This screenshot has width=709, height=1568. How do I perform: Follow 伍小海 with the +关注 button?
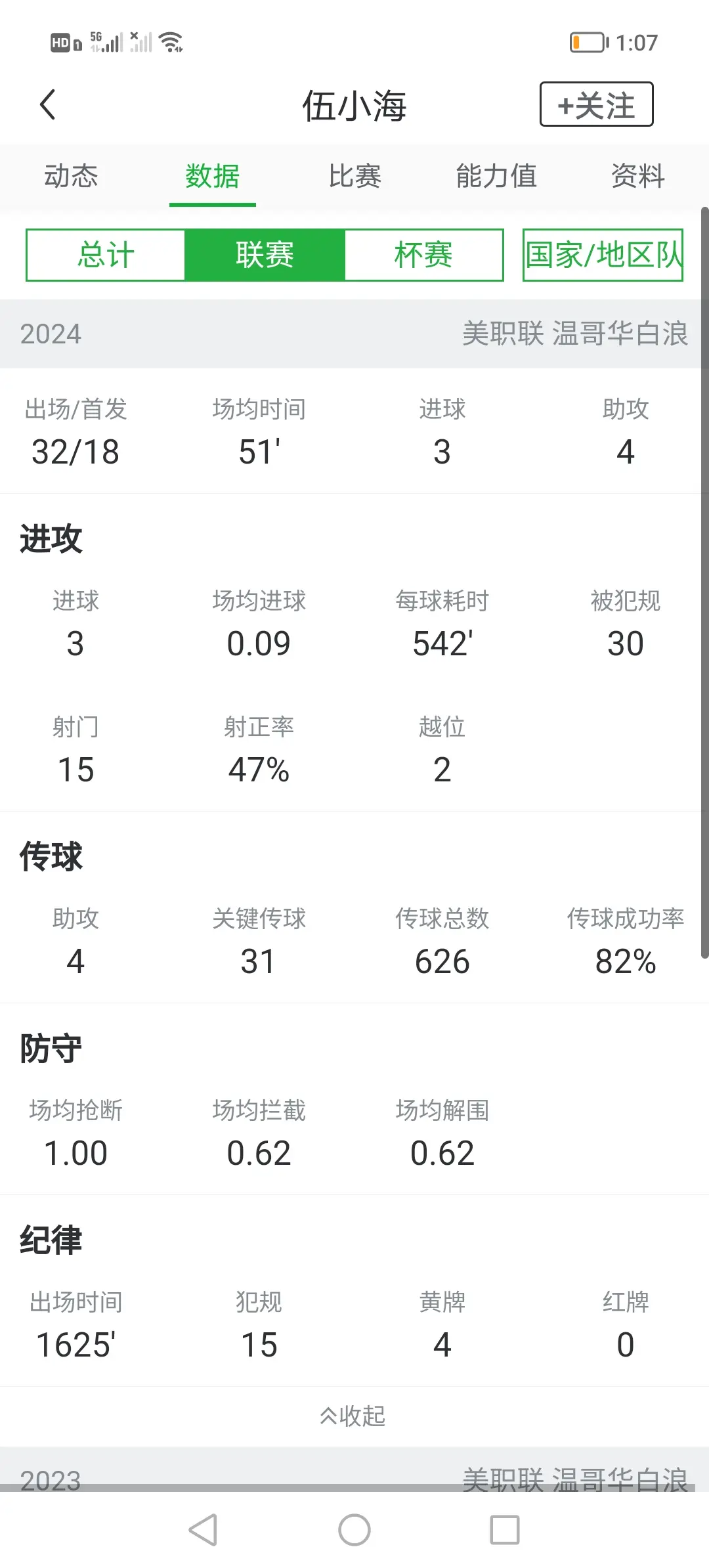(x=596, y=104)
